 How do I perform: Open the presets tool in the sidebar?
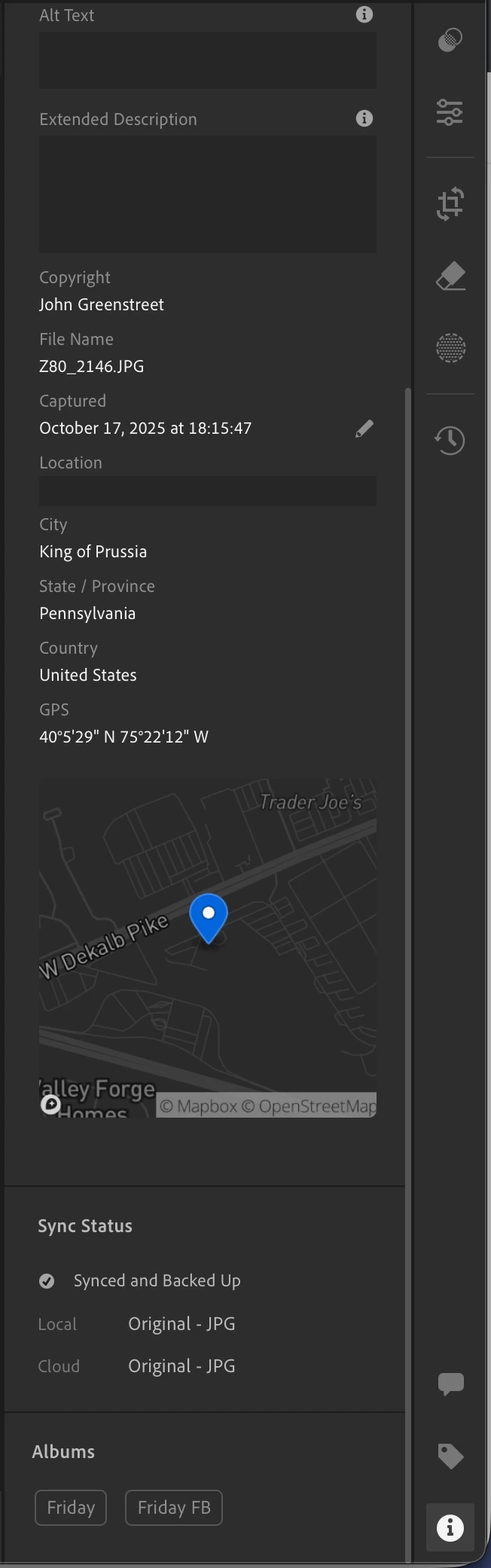coord(450,39)
